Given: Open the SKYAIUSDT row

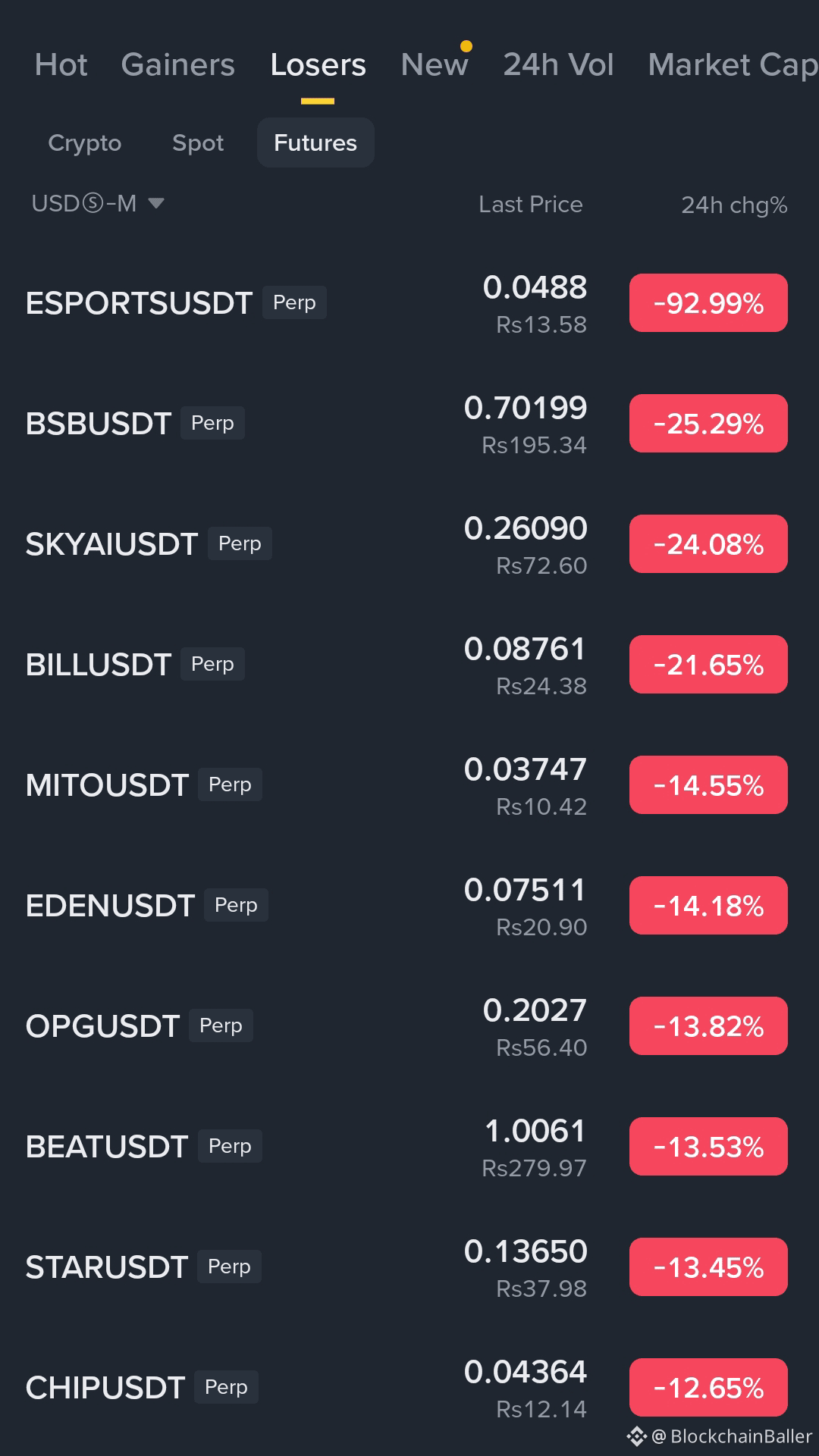Looking at the screenshot, I should pos(409,544).
